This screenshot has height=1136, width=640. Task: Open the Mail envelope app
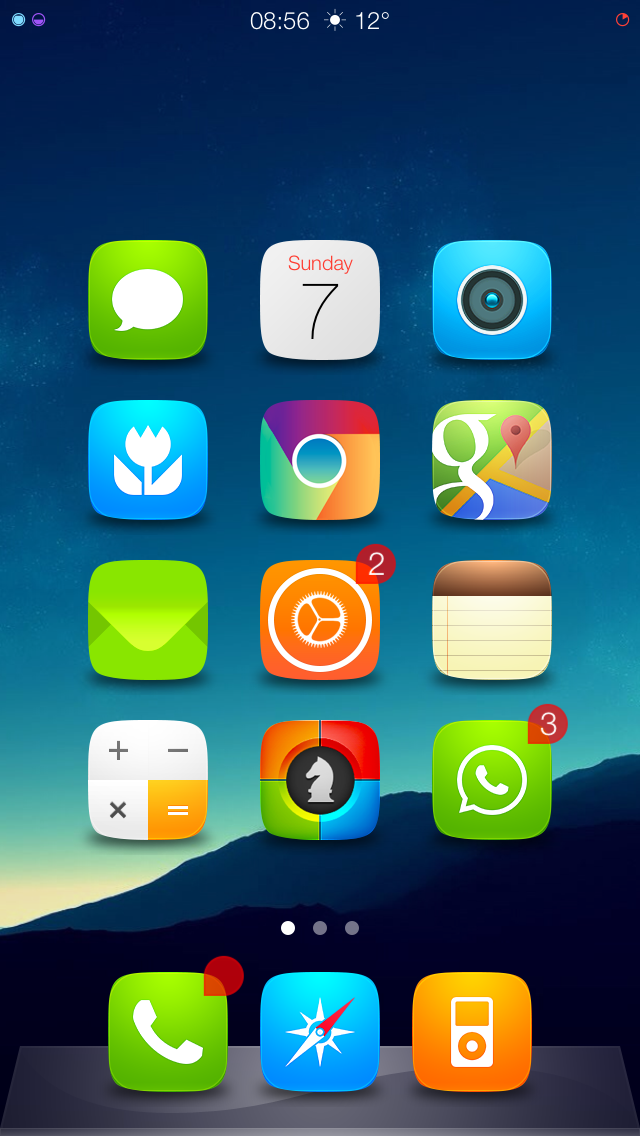click(x=148, y=620)
